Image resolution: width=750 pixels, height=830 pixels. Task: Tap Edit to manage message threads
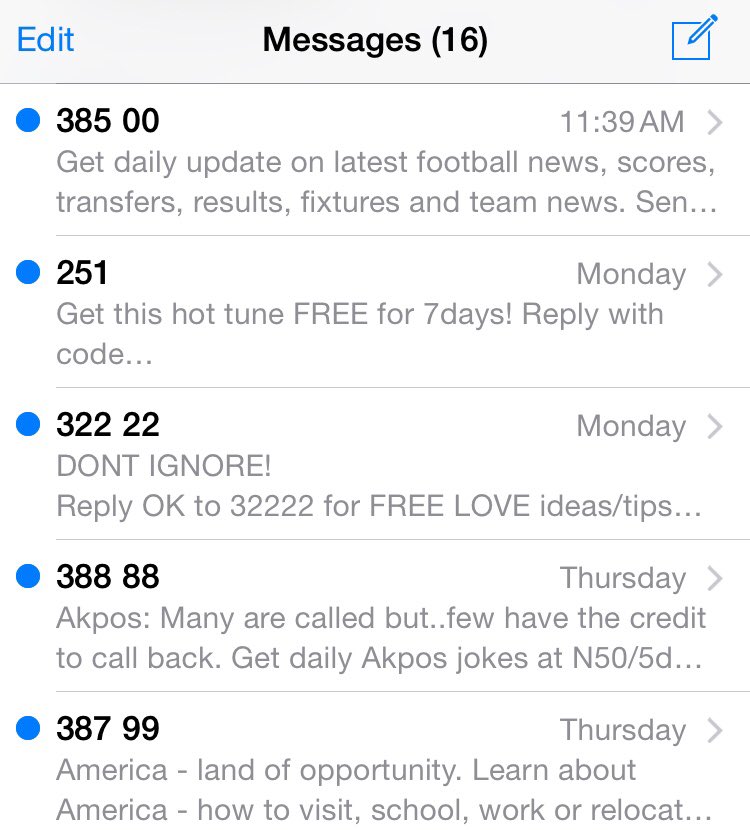[x=46, y=40]
